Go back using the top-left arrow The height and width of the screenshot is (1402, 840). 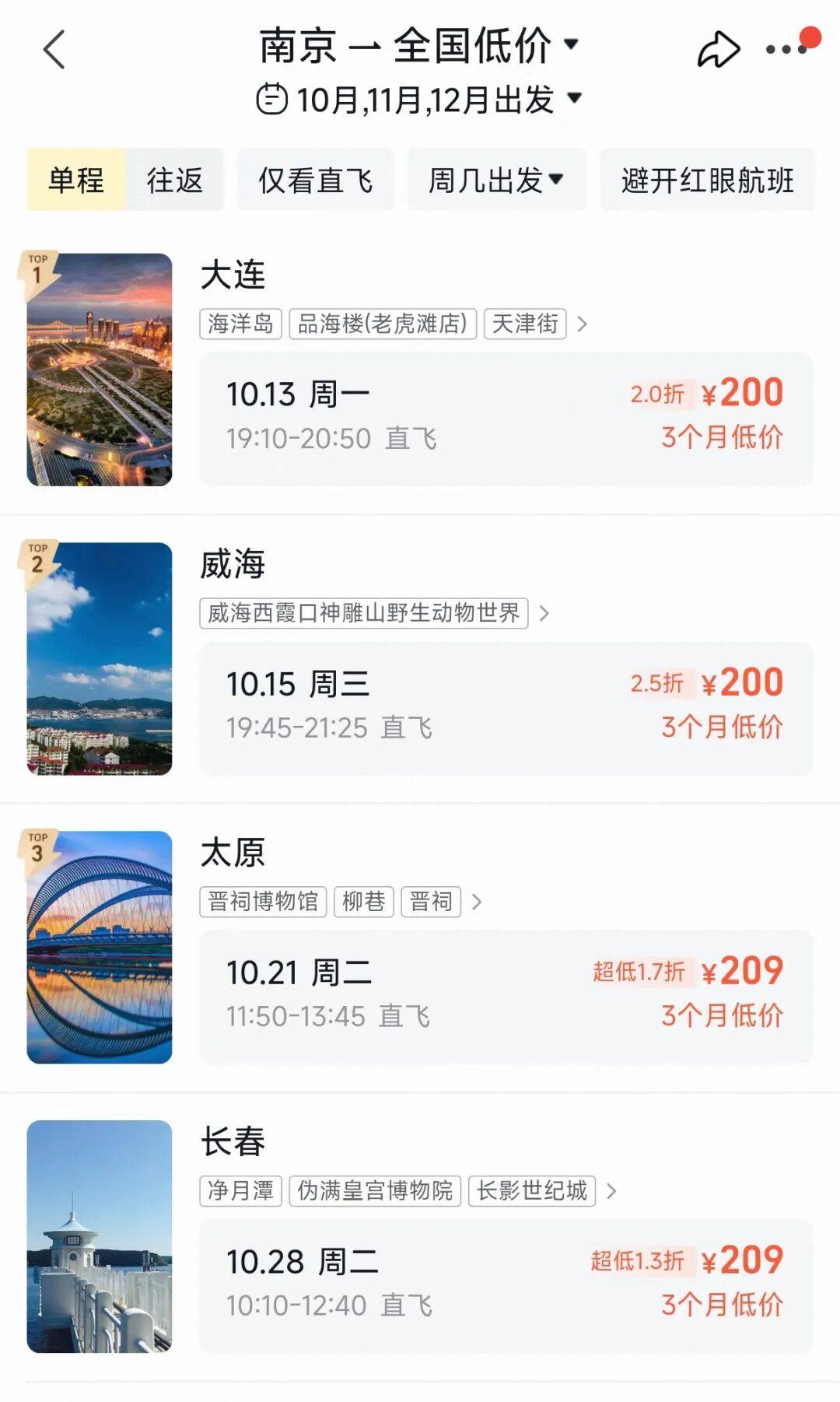coord(54,50)
